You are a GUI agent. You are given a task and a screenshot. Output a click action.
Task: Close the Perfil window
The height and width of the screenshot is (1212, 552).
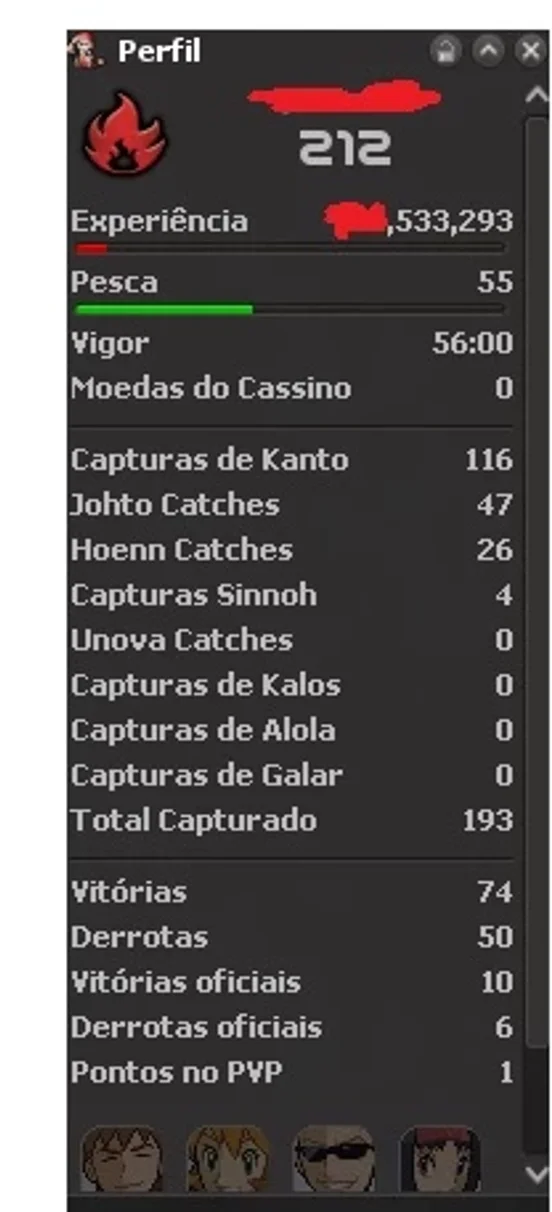click(x=531, y=52)
